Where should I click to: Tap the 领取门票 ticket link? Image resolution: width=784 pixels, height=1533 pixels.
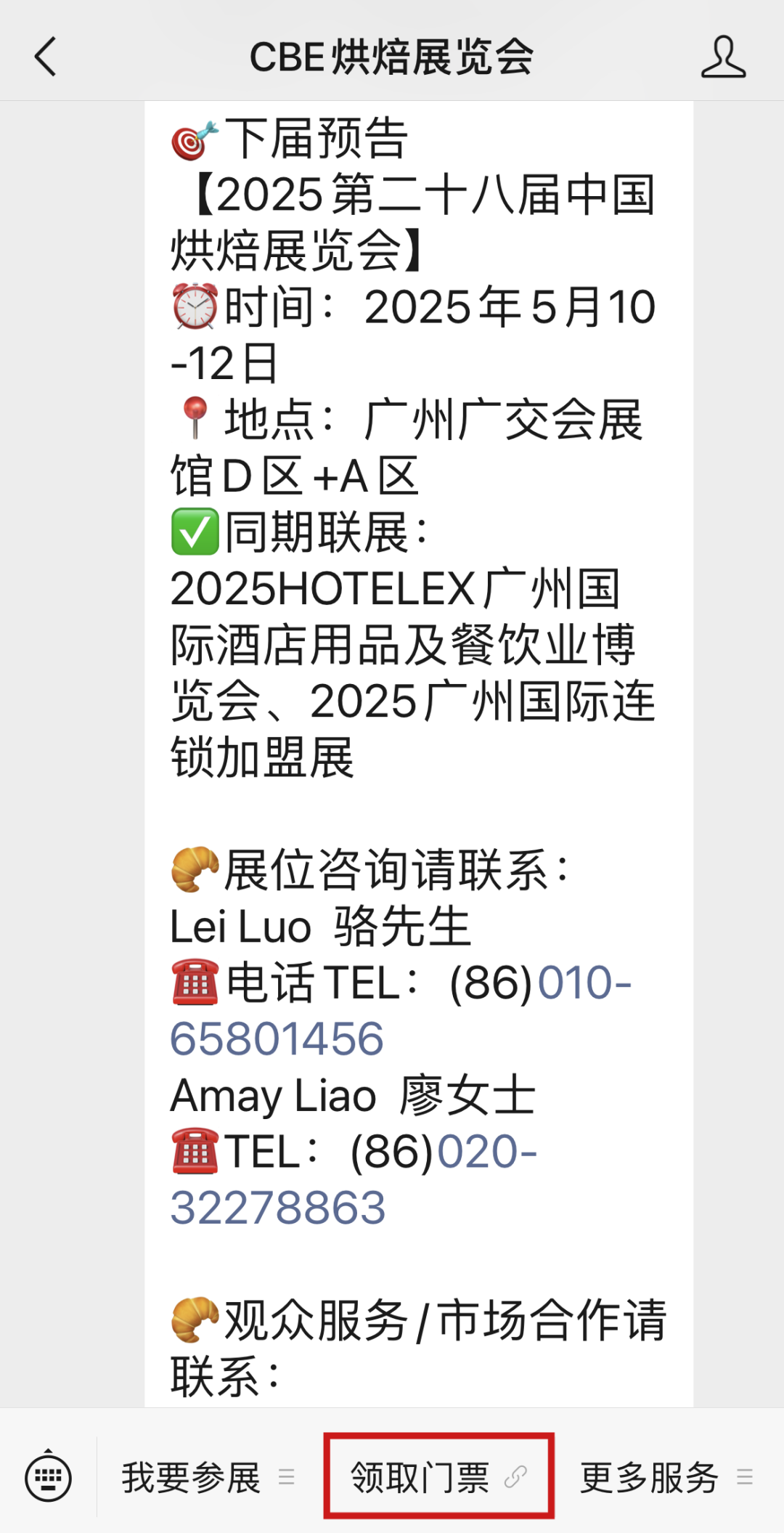click(x=438, y=1476)
